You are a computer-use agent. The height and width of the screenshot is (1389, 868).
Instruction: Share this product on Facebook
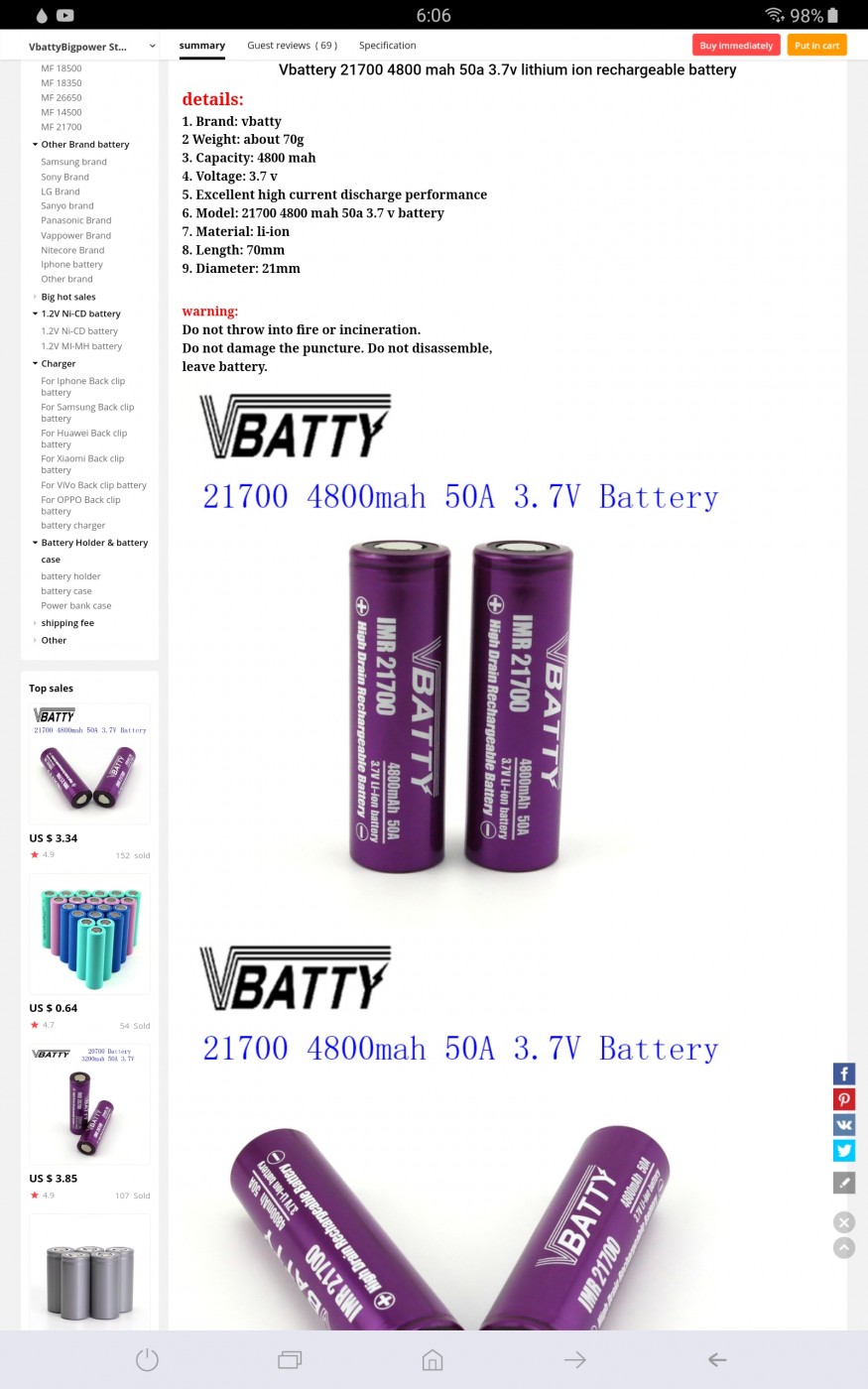pyautogui.click(x=844, y=1073)
